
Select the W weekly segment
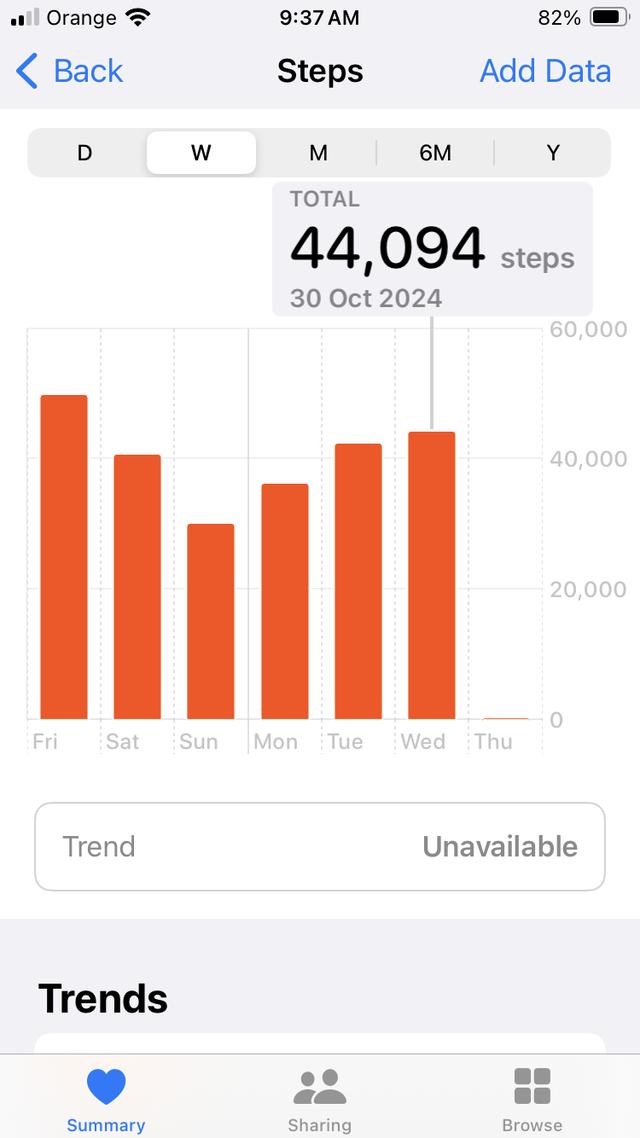coord(201,153)
